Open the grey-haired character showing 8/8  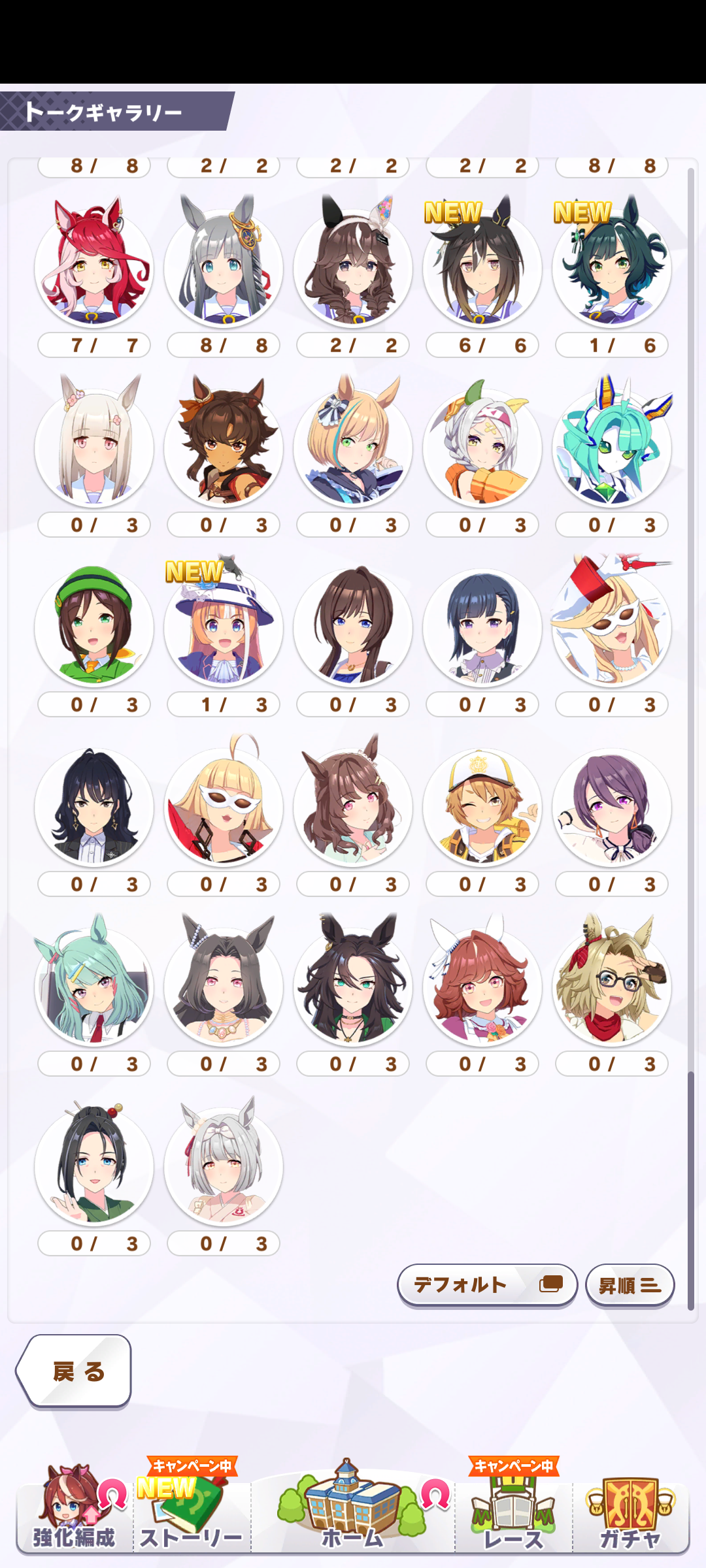pyautogui.click(x=224, y=269)
